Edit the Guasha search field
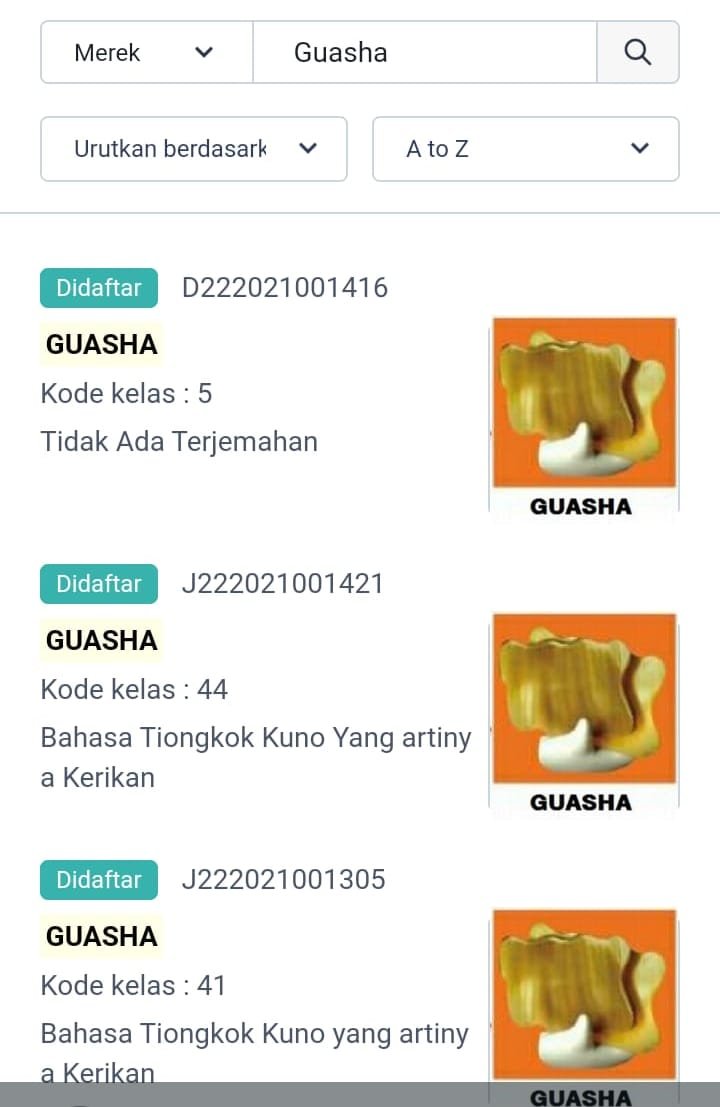The image size is (720, 1107). (x=424, y=52)
